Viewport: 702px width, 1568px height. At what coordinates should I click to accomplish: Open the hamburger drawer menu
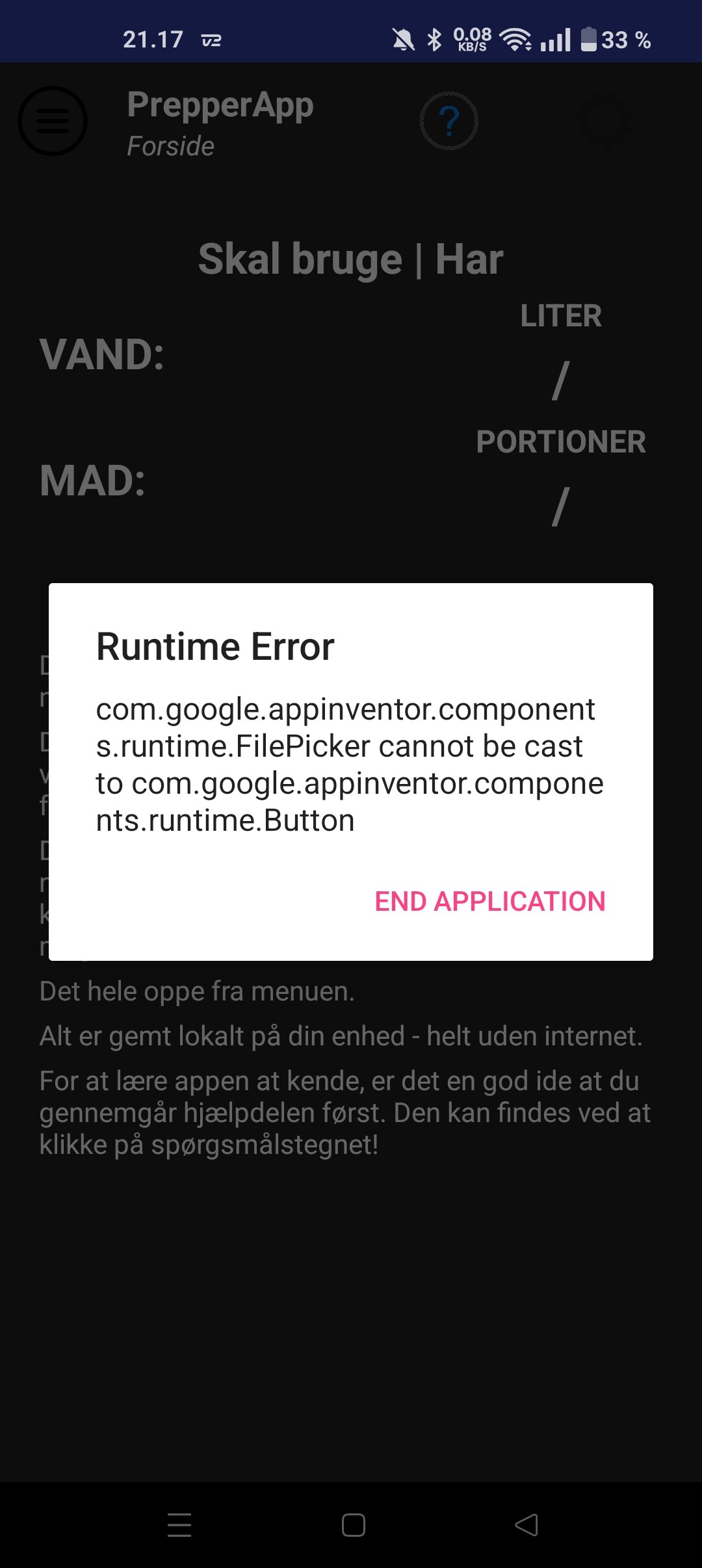pos(53,121)
